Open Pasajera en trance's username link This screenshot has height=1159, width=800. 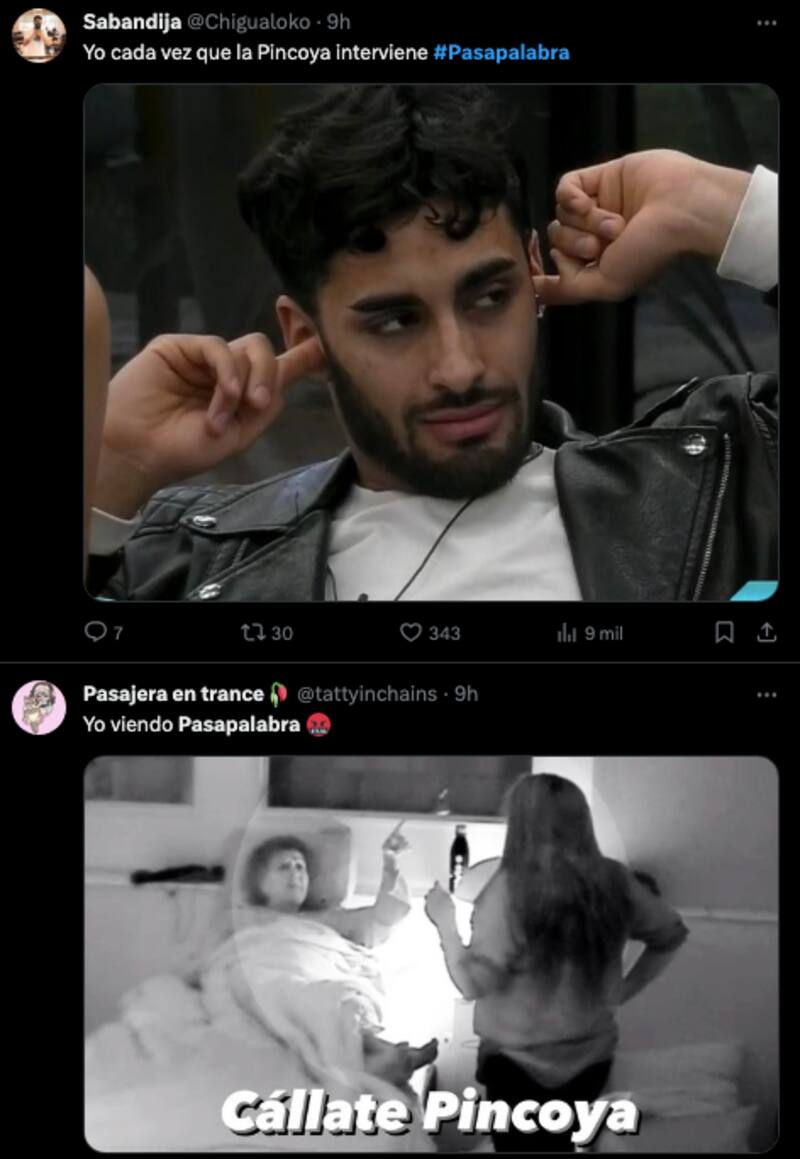[x=366, y=694]
